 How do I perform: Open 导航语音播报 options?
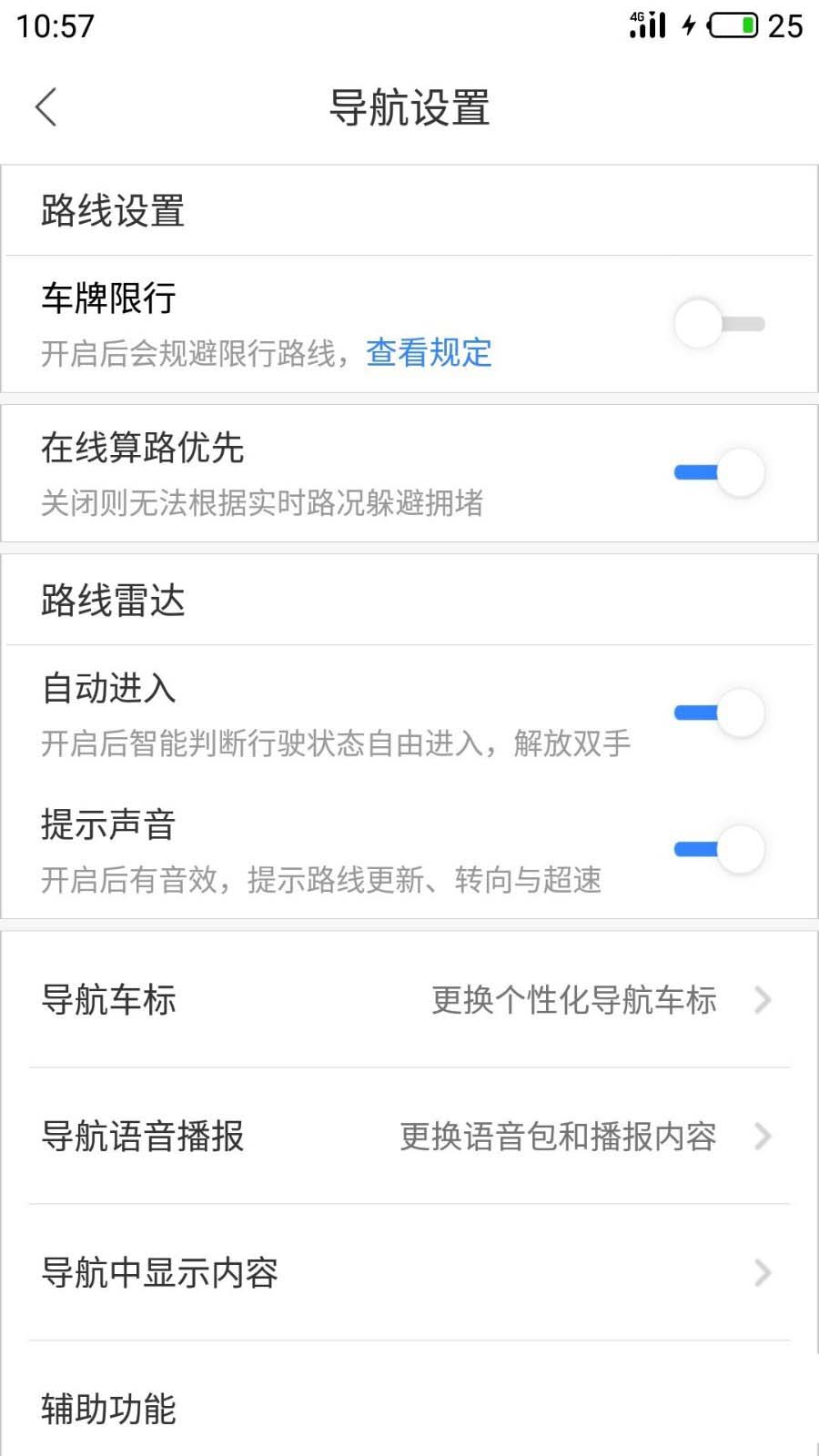(409, 1136)
